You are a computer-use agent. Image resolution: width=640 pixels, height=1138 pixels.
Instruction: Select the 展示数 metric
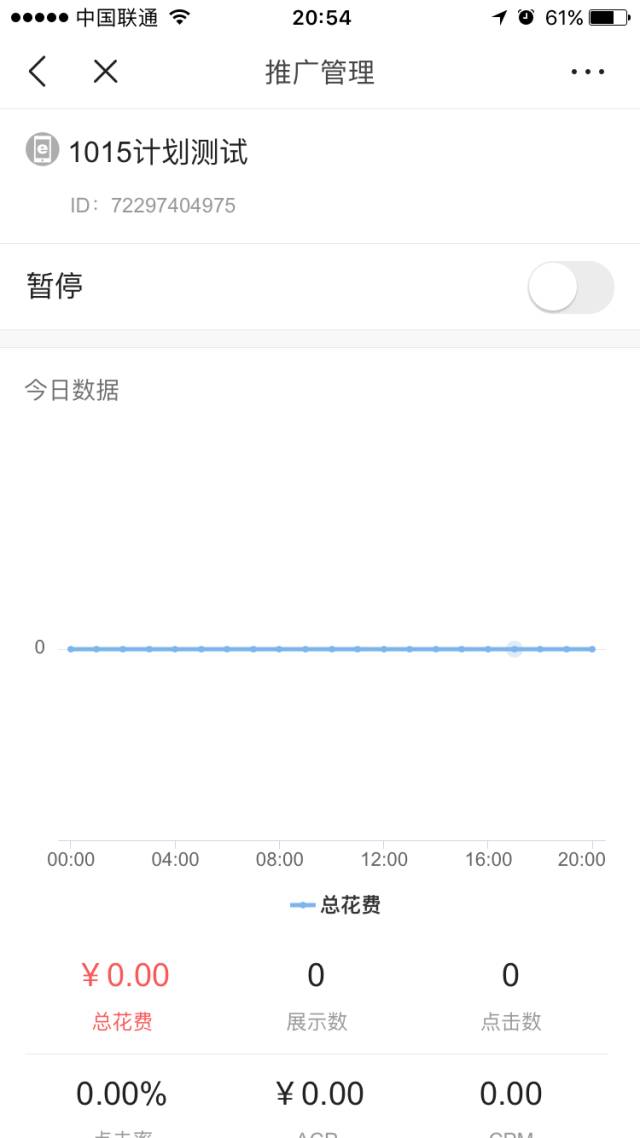(316, 995)
